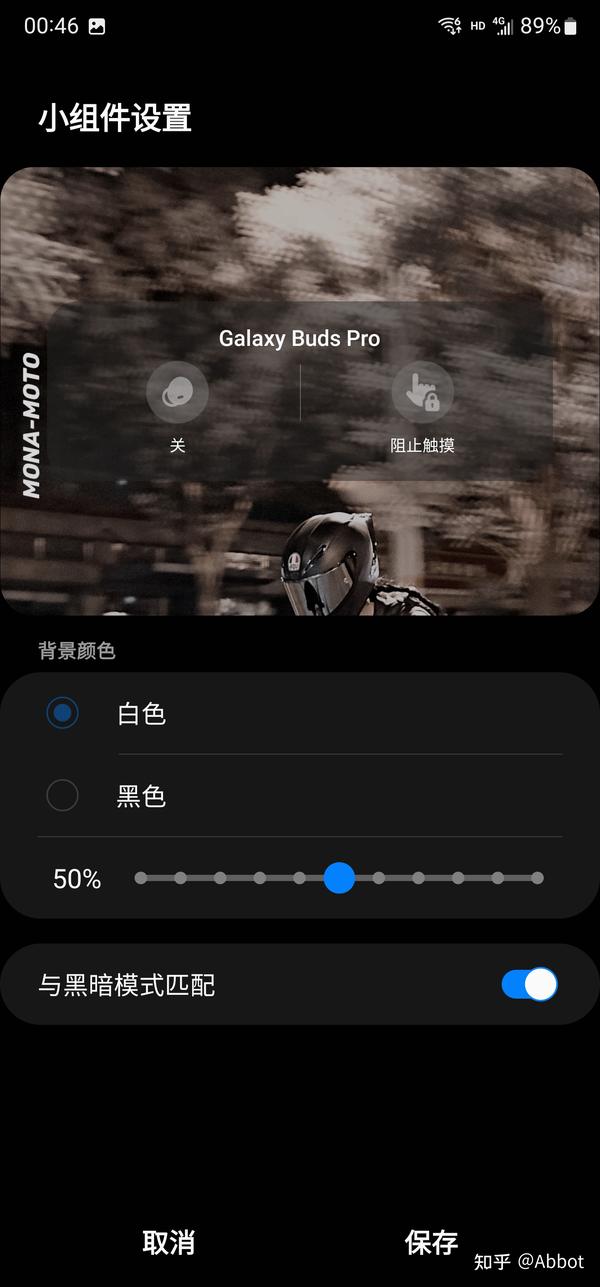Tap the transparency slider's rightmost dot
Image resolution: width=600 pixels, height=1287 pixels.
pos(537,878)
